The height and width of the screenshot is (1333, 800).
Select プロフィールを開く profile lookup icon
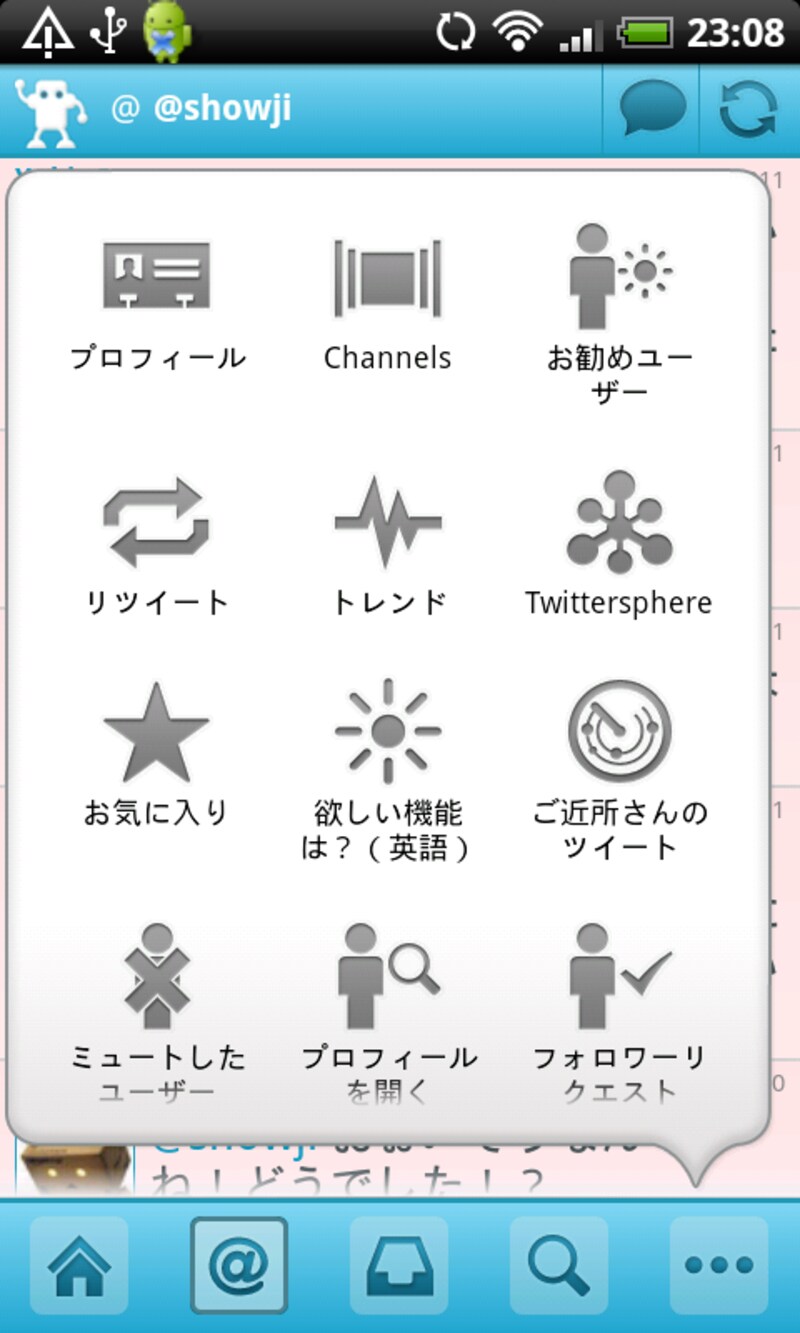tap(388, 975)
